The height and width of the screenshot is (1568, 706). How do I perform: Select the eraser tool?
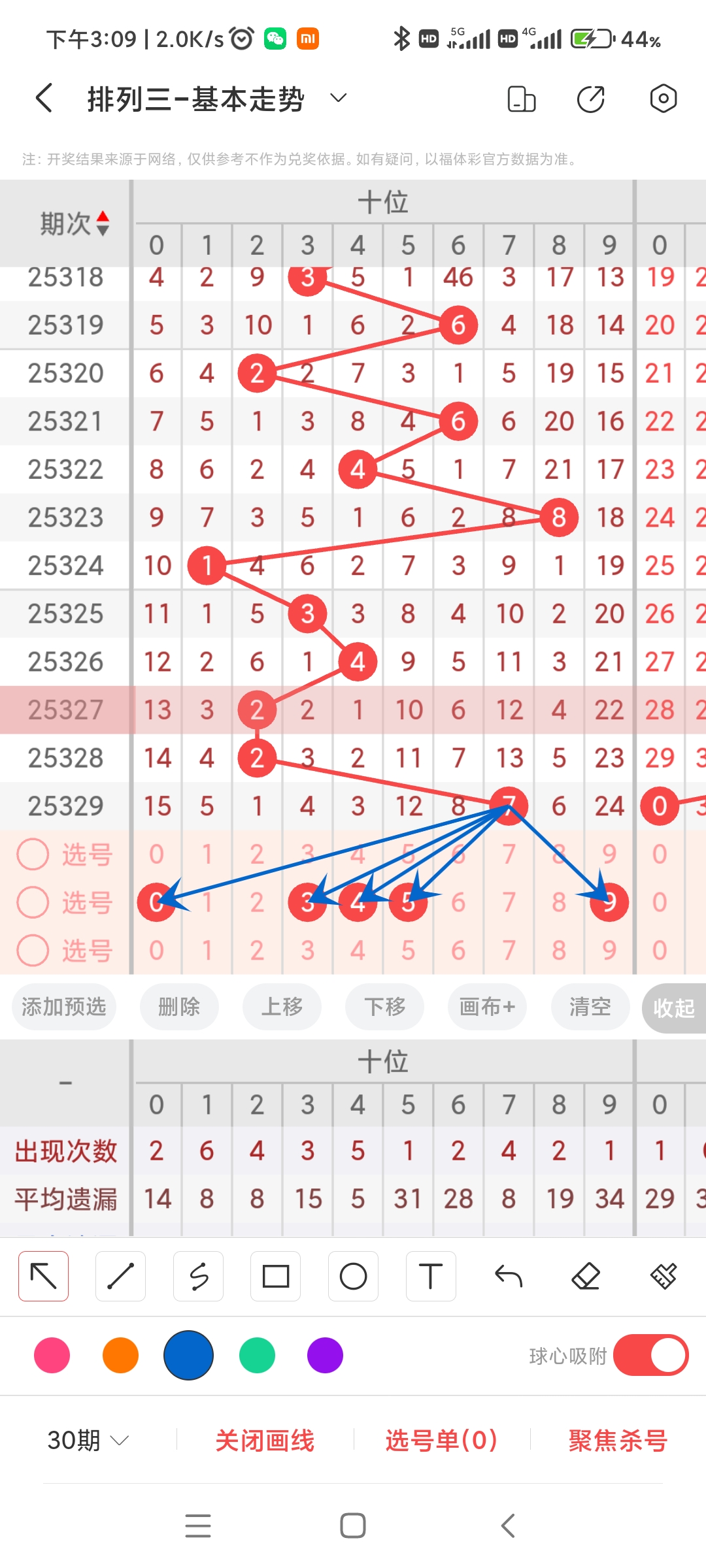click(x=586, y=1275)
